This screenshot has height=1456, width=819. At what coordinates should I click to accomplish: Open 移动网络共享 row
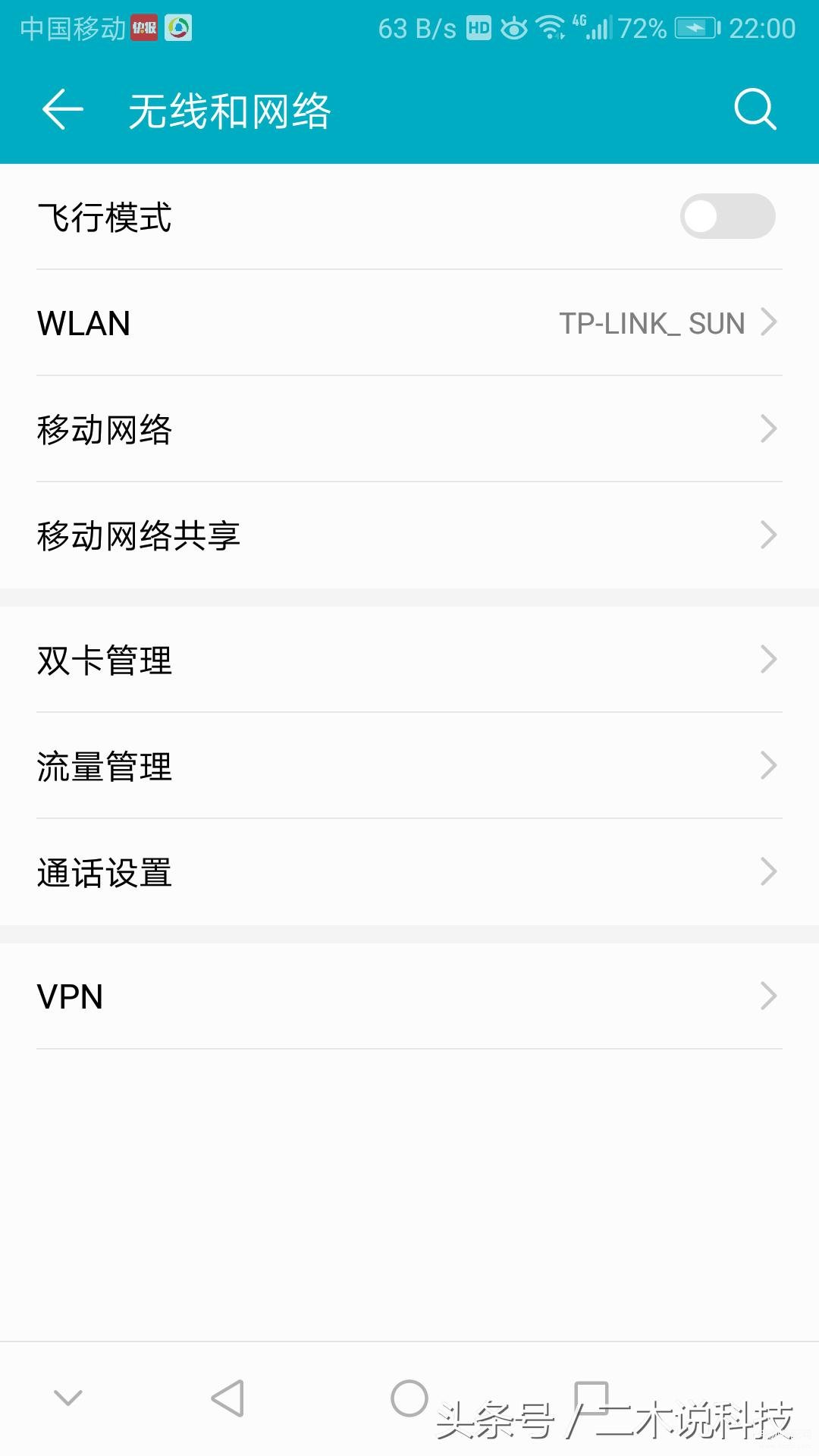pyautogui.click(x=409, y=535)
